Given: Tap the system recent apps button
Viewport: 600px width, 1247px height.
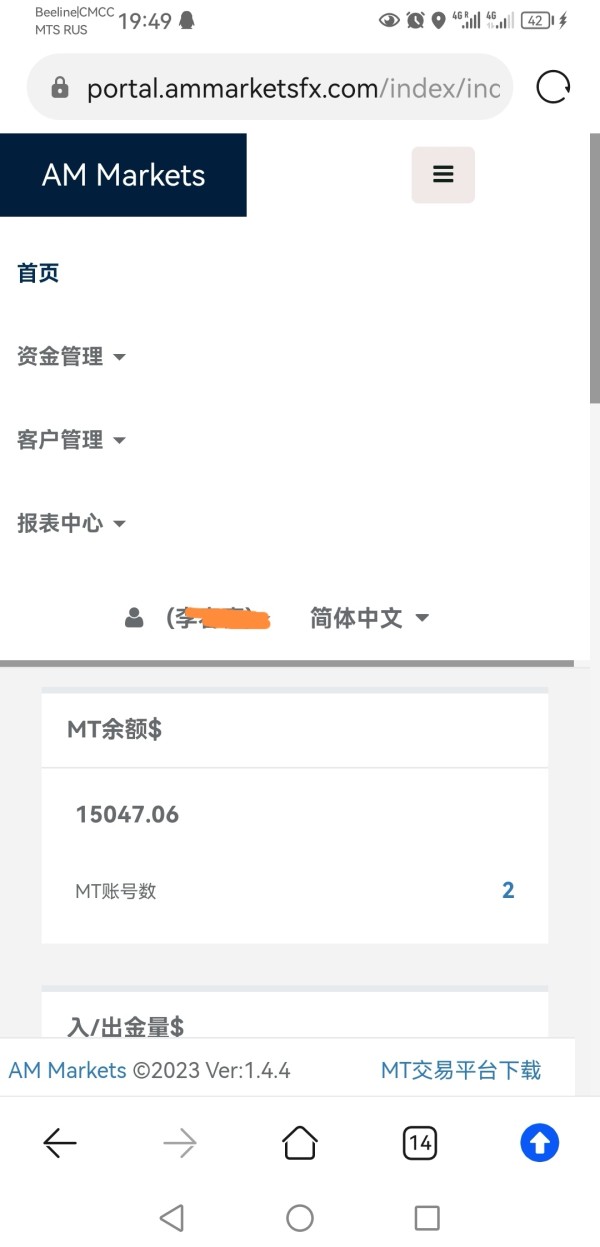Looking at the screenshot, I should click(x=427, y=1217).
